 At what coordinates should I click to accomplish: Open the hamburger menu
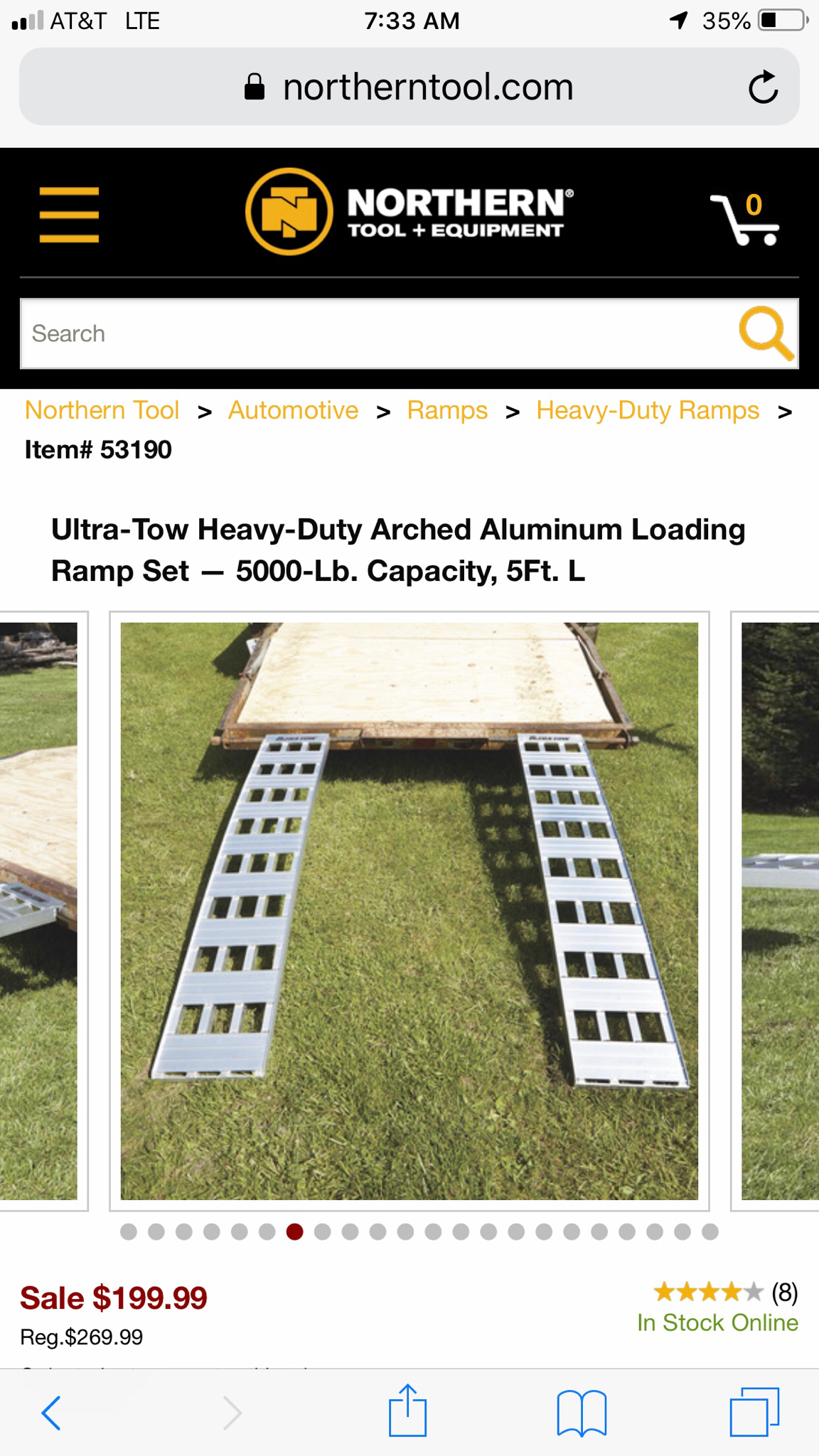tap(69, 214)
